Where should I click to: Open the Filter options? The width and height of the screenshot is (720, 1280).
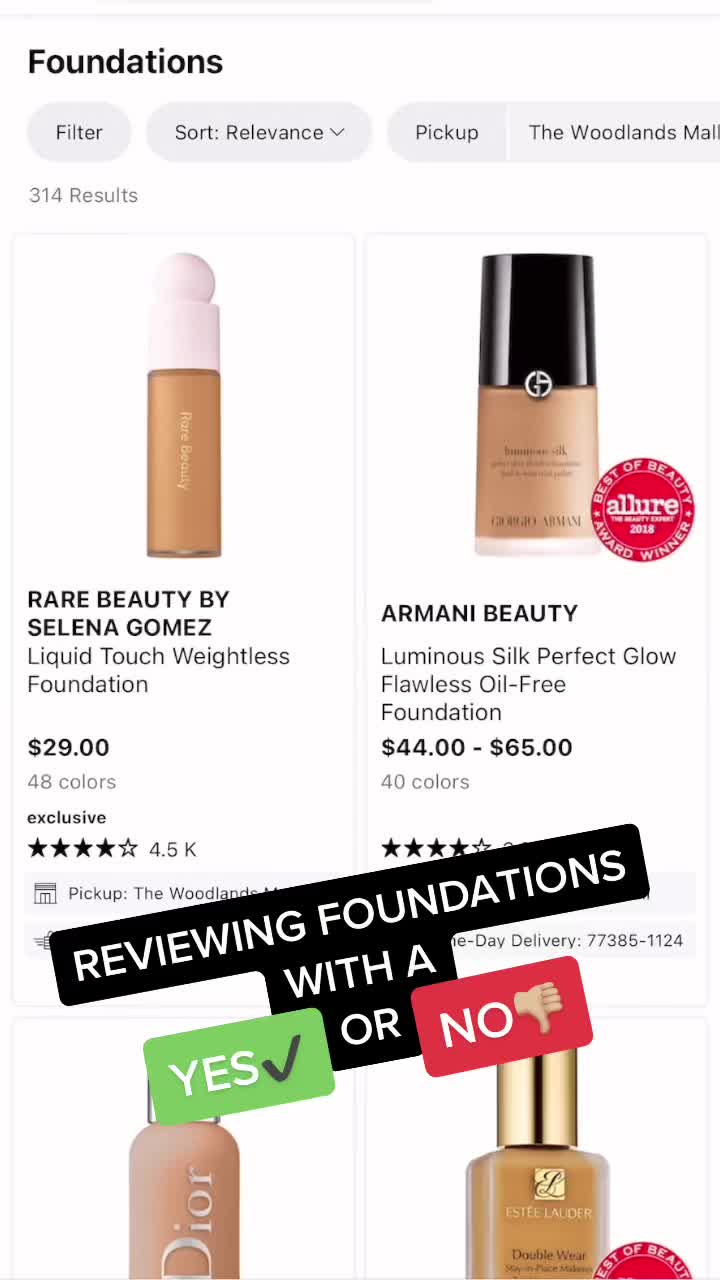point(79,132)
